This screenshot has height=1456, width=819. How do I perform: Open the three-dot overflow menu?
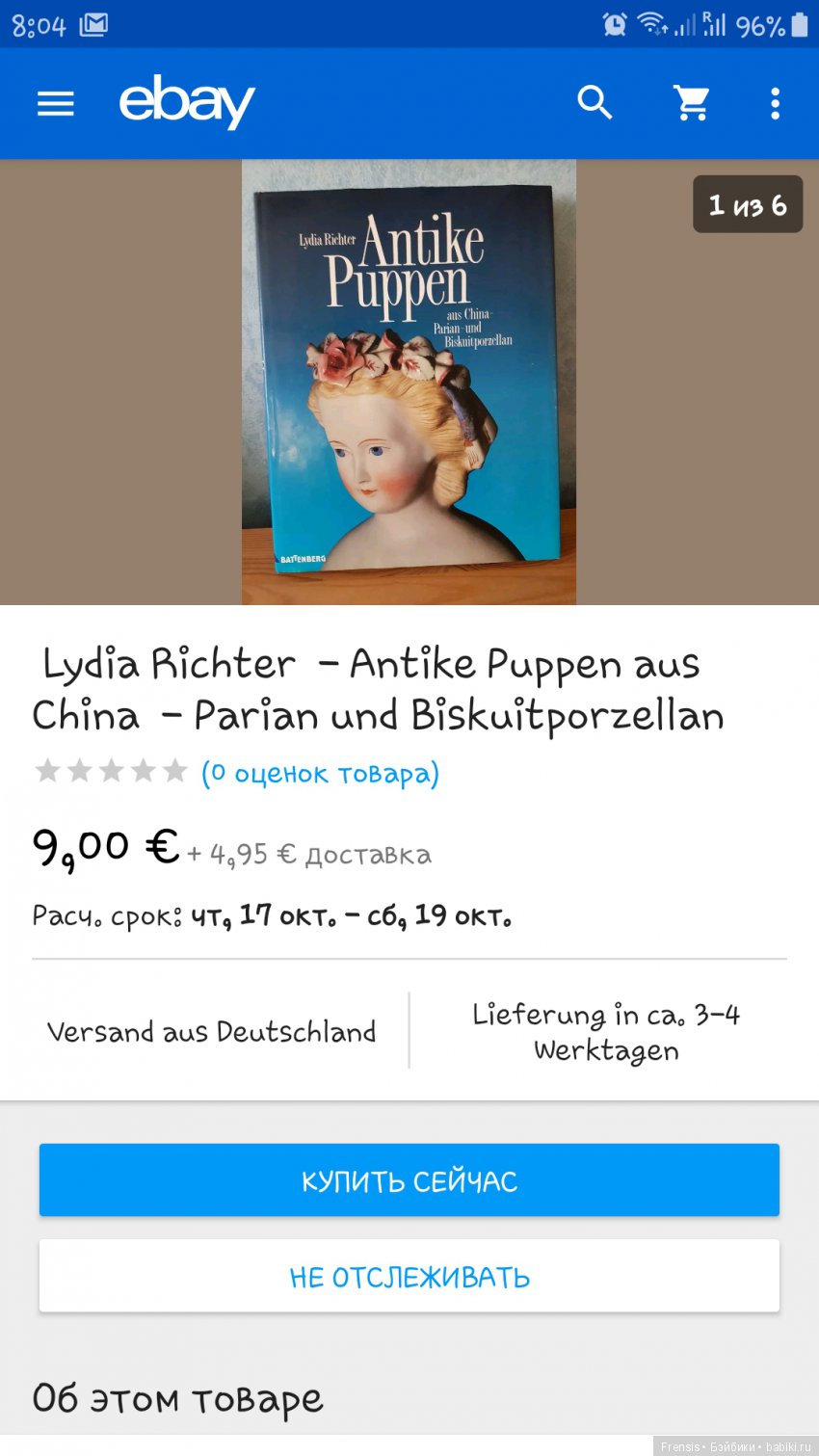pos(775,103)
